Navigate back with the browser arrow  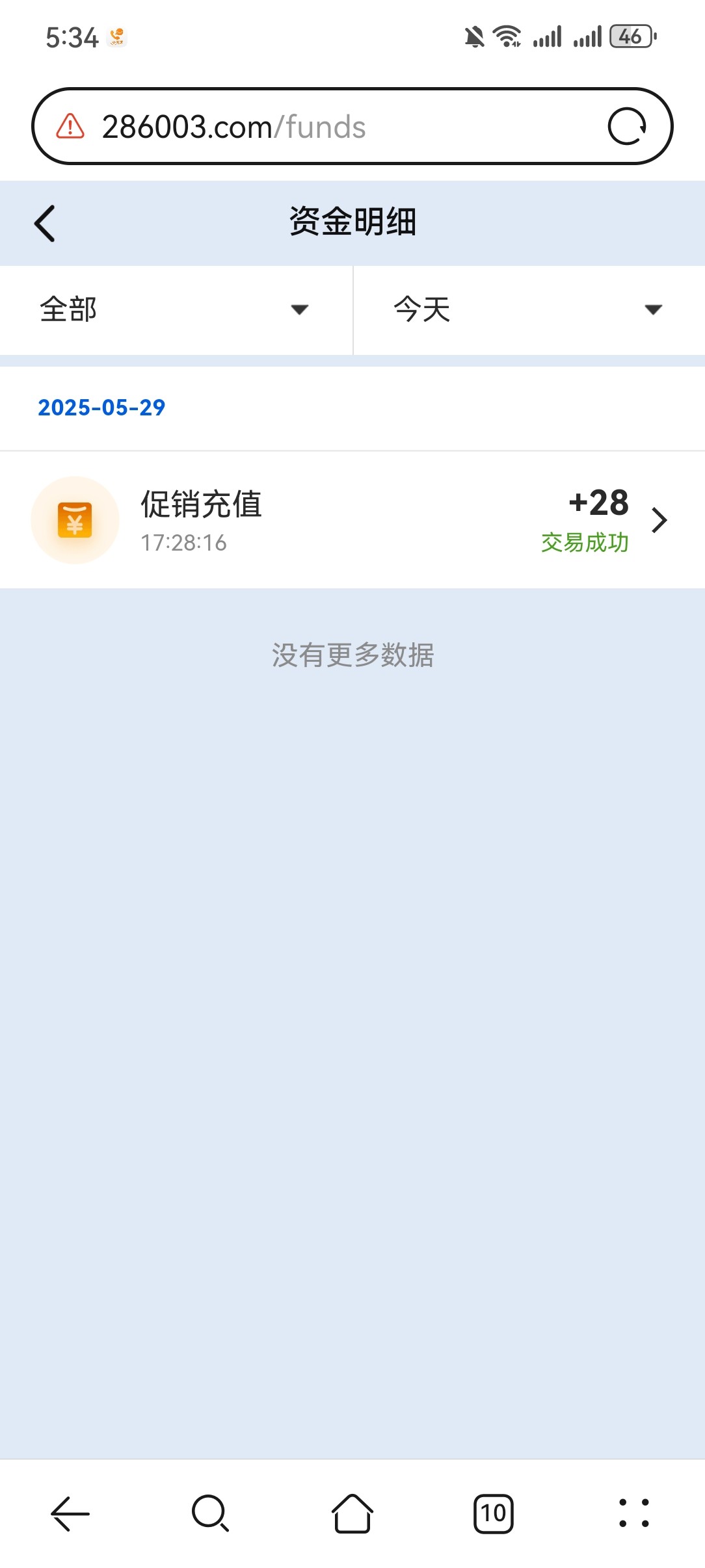pyautogui.click(x=70, y=1513)
